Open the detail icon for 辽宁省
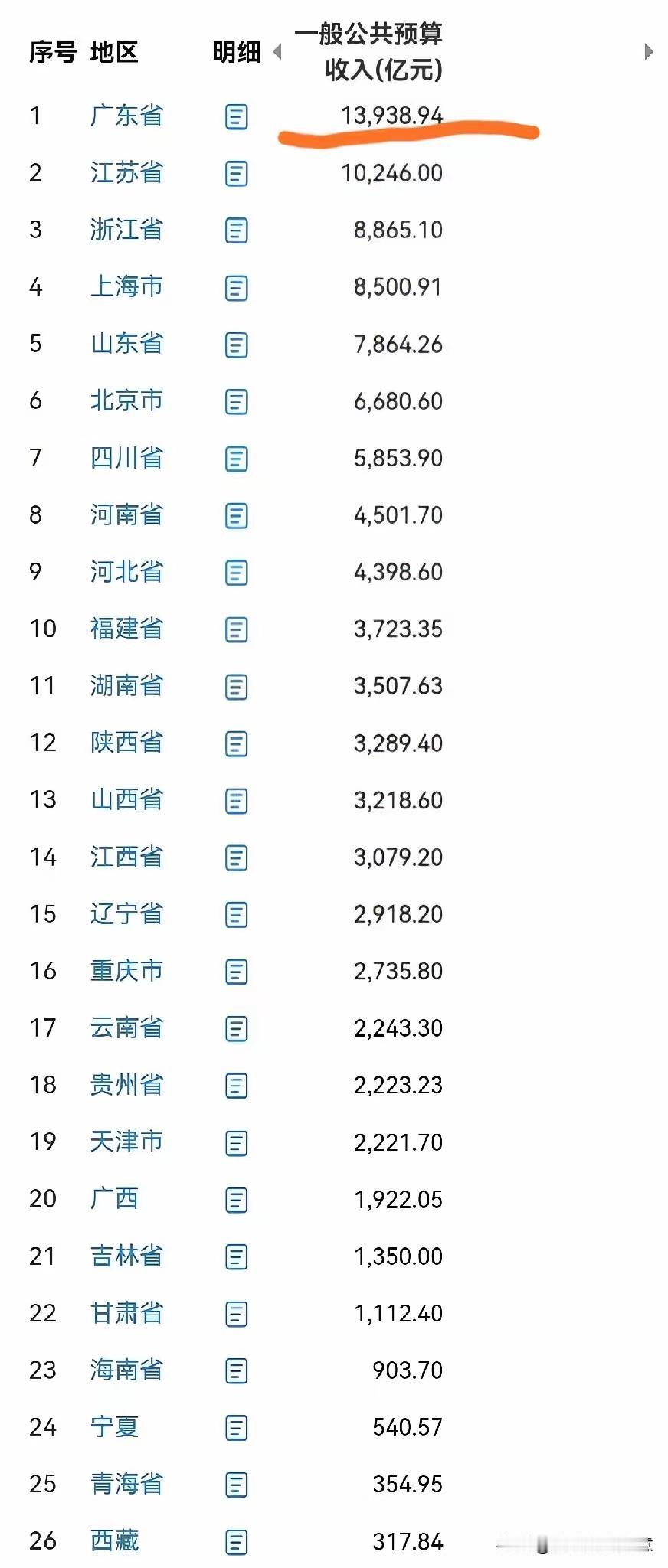 [237, 913]
